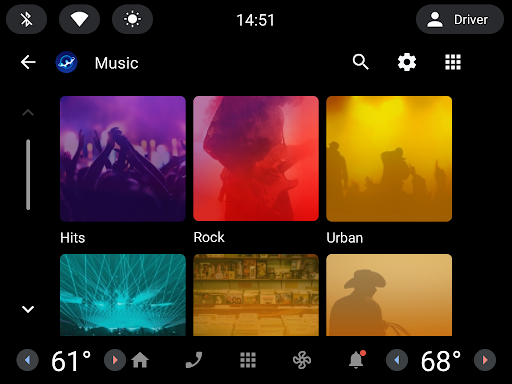This screenshot has height=384, width=512.
Task: Open the phone dialer from the bottom bar
Action: click(x=194, y=360)
